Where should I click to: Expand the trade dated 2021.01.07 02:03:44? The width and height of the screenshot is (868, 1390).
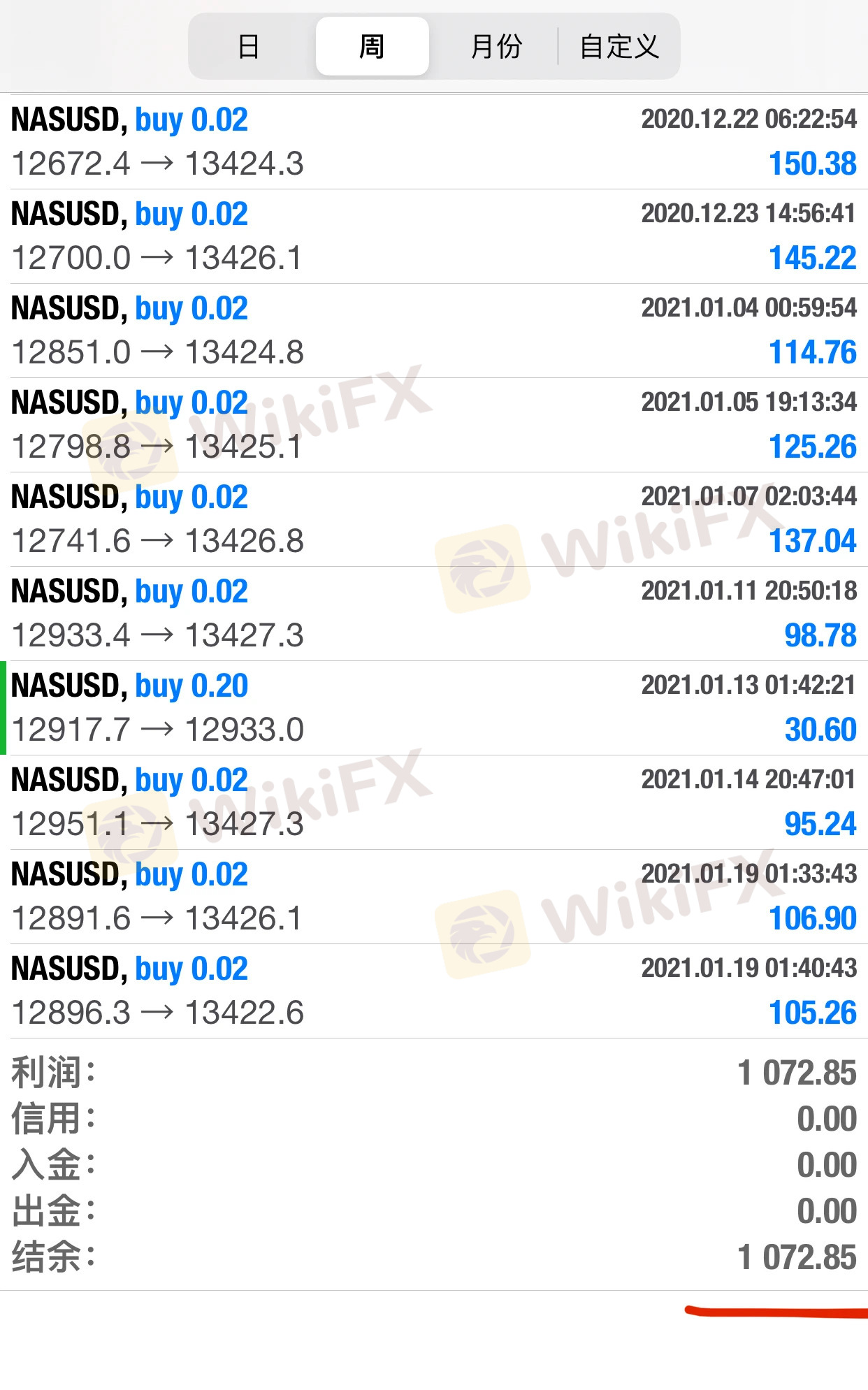(433, 519)
